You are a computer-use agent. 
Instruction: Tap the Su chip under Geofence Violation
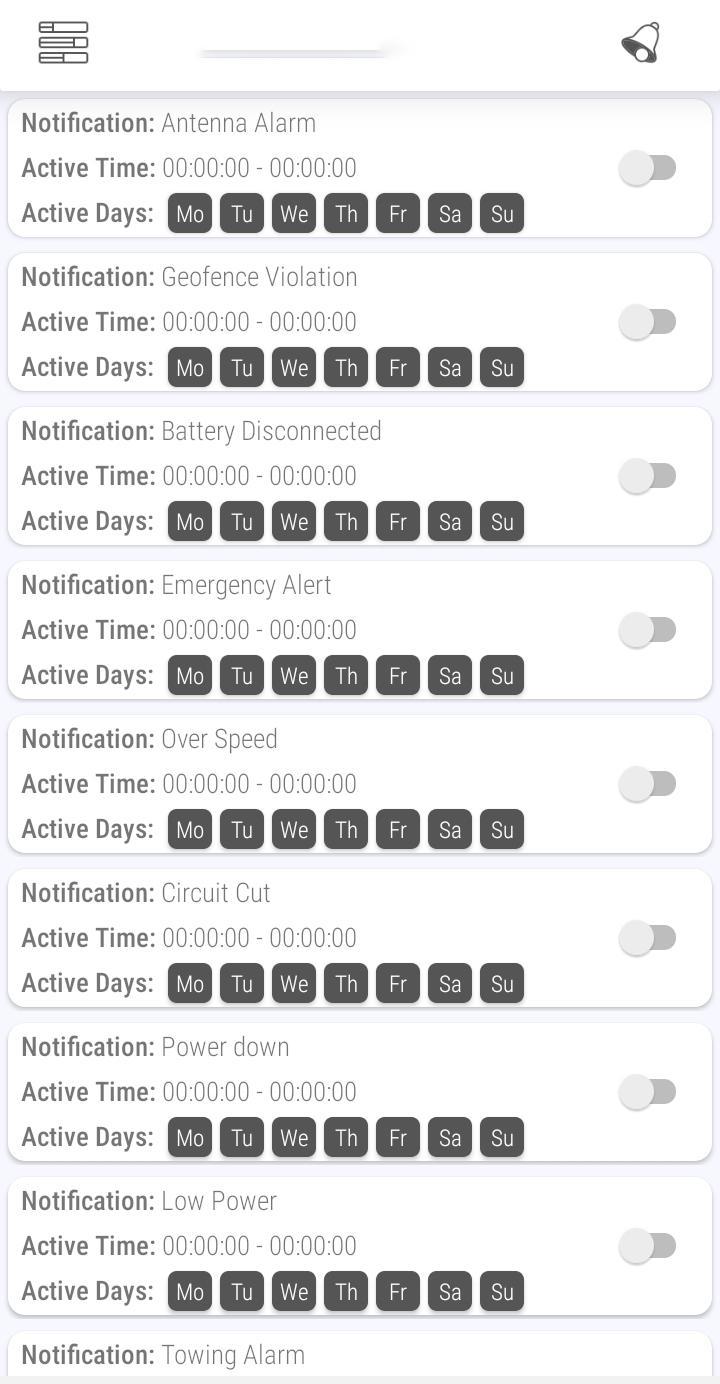pos(502,368)
